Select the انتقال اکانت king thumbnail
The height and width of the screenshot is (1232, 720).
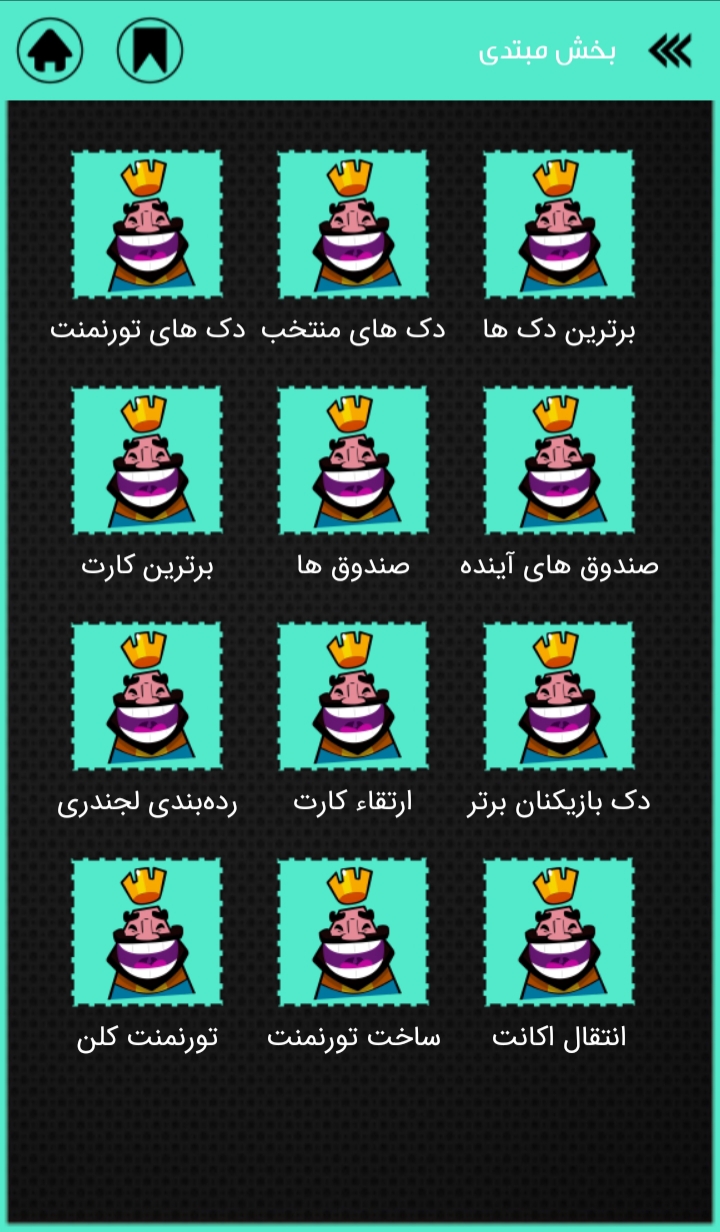(x=557, y=933)
